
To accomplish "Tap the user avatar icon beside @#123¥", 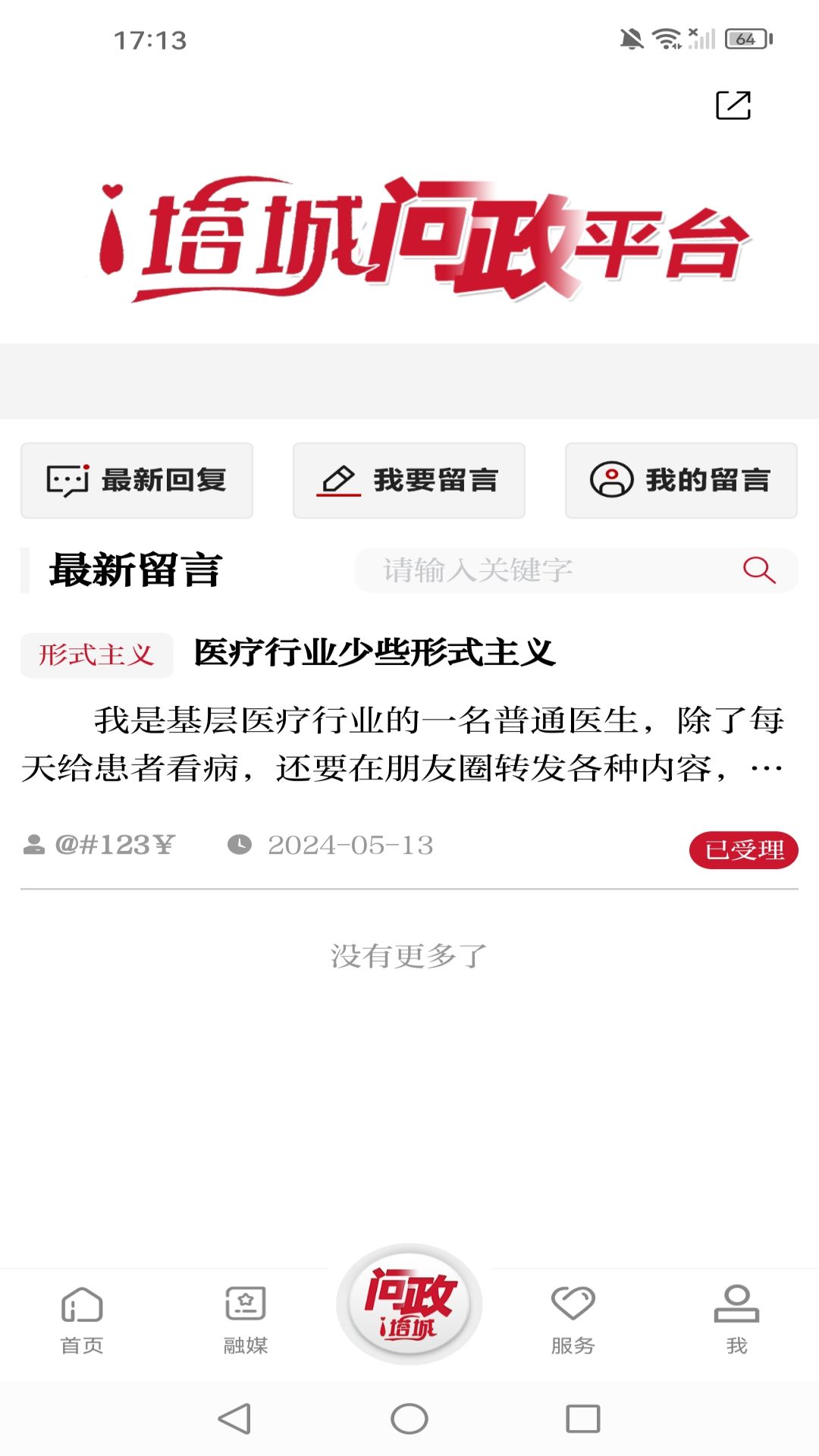I will coord(33,847).
